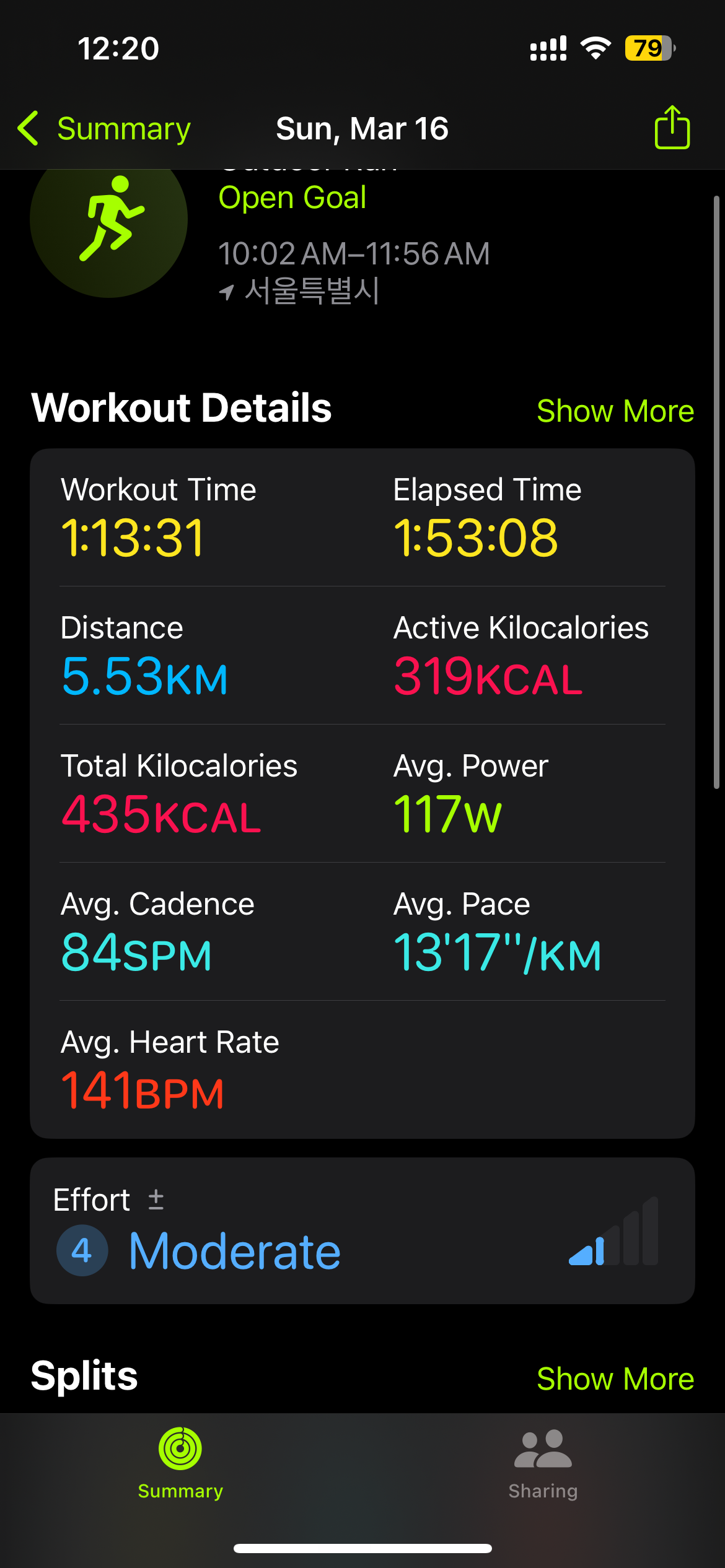Go back to Summary

[x=104, y=129]
